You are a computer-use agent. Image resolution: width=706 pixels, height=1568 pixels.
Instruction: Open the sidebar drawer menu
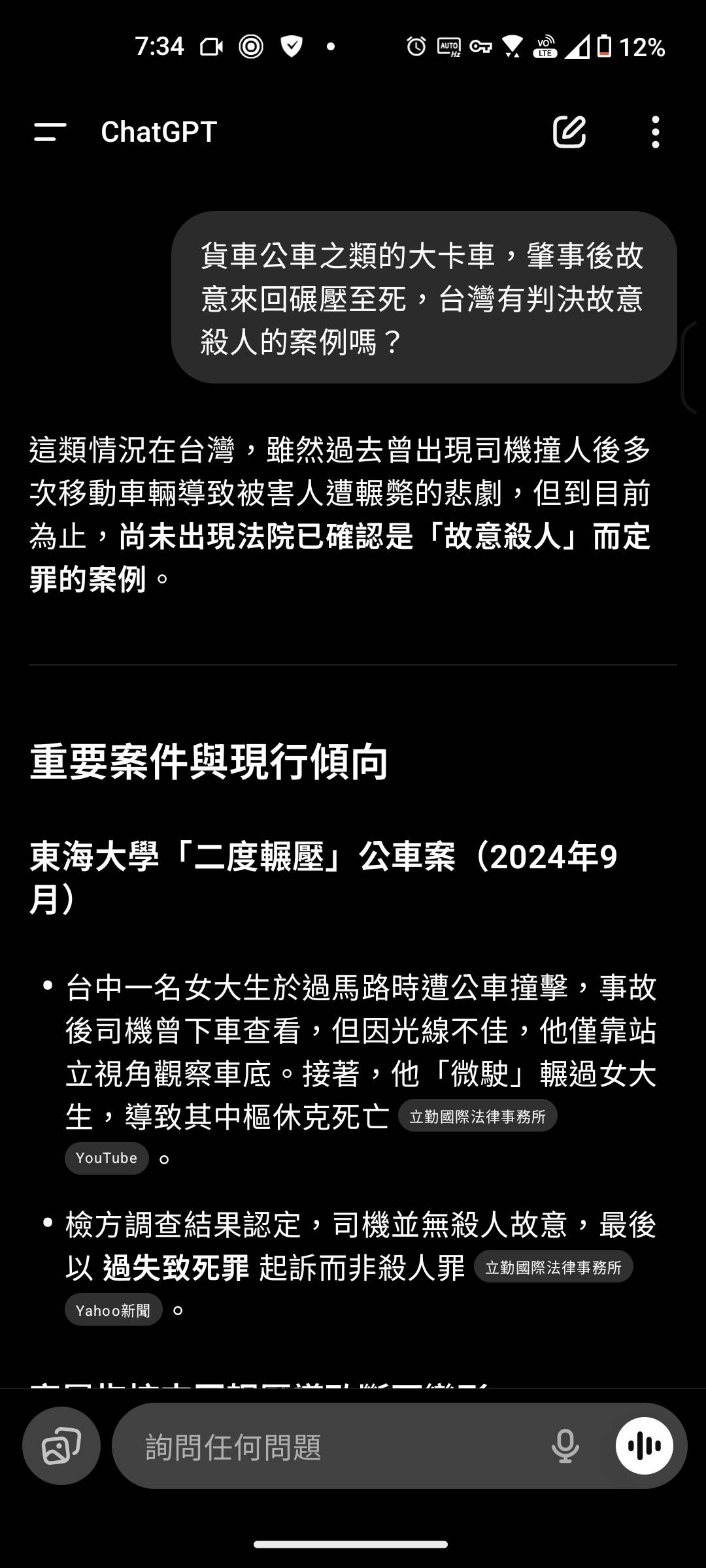click(50, 132)
